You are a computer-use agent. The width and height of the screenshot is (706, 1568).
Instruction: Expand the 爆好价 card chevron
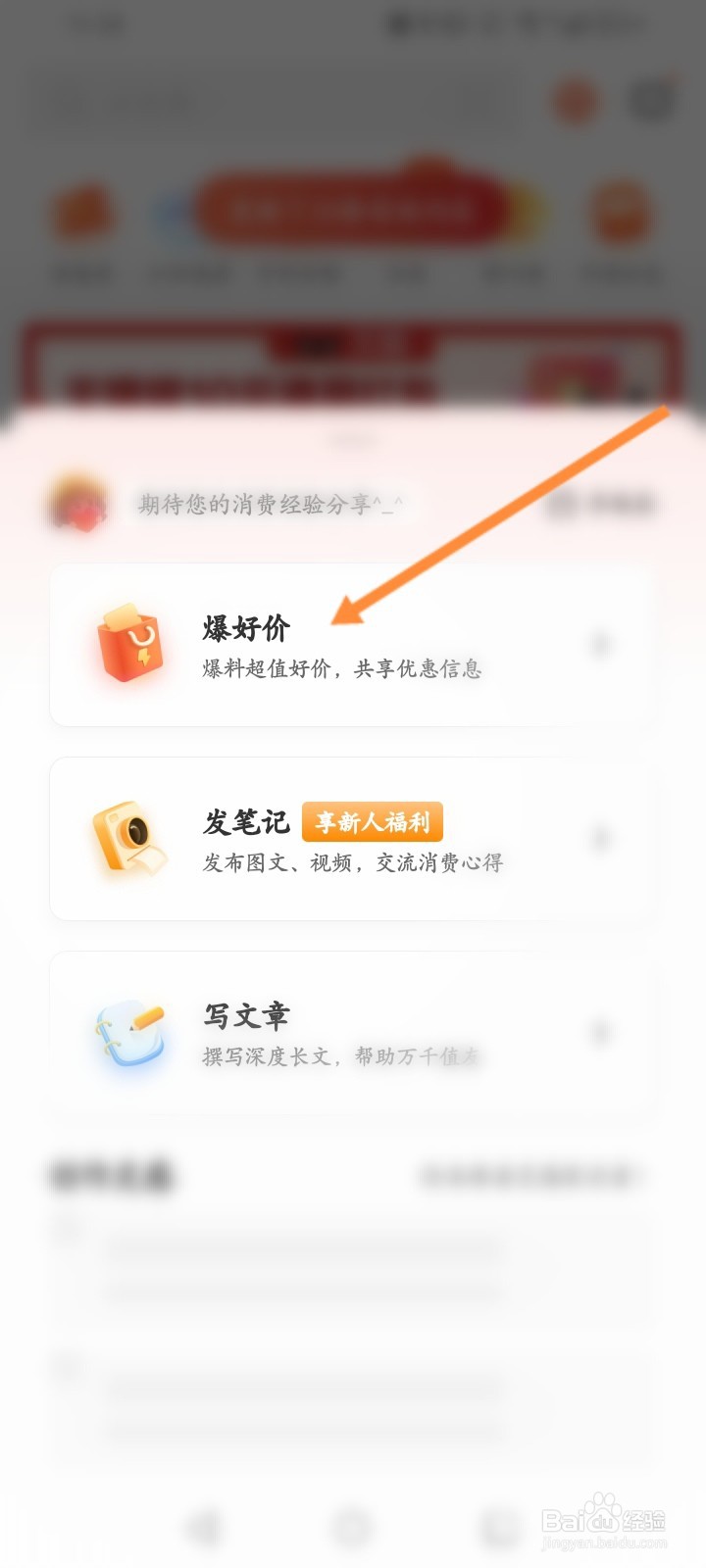click(x=600, y=643)
